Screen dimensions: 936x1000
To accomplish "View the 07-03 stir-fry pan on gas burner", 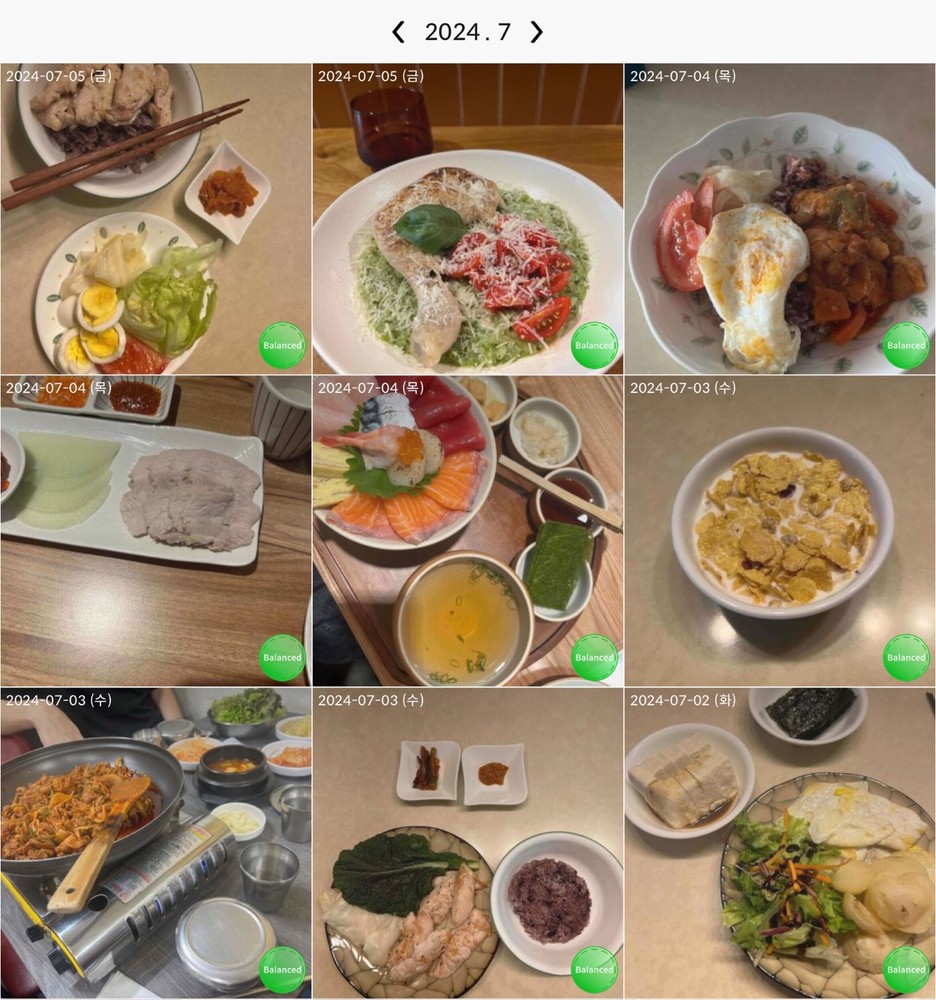I will [x=155, y=843].
